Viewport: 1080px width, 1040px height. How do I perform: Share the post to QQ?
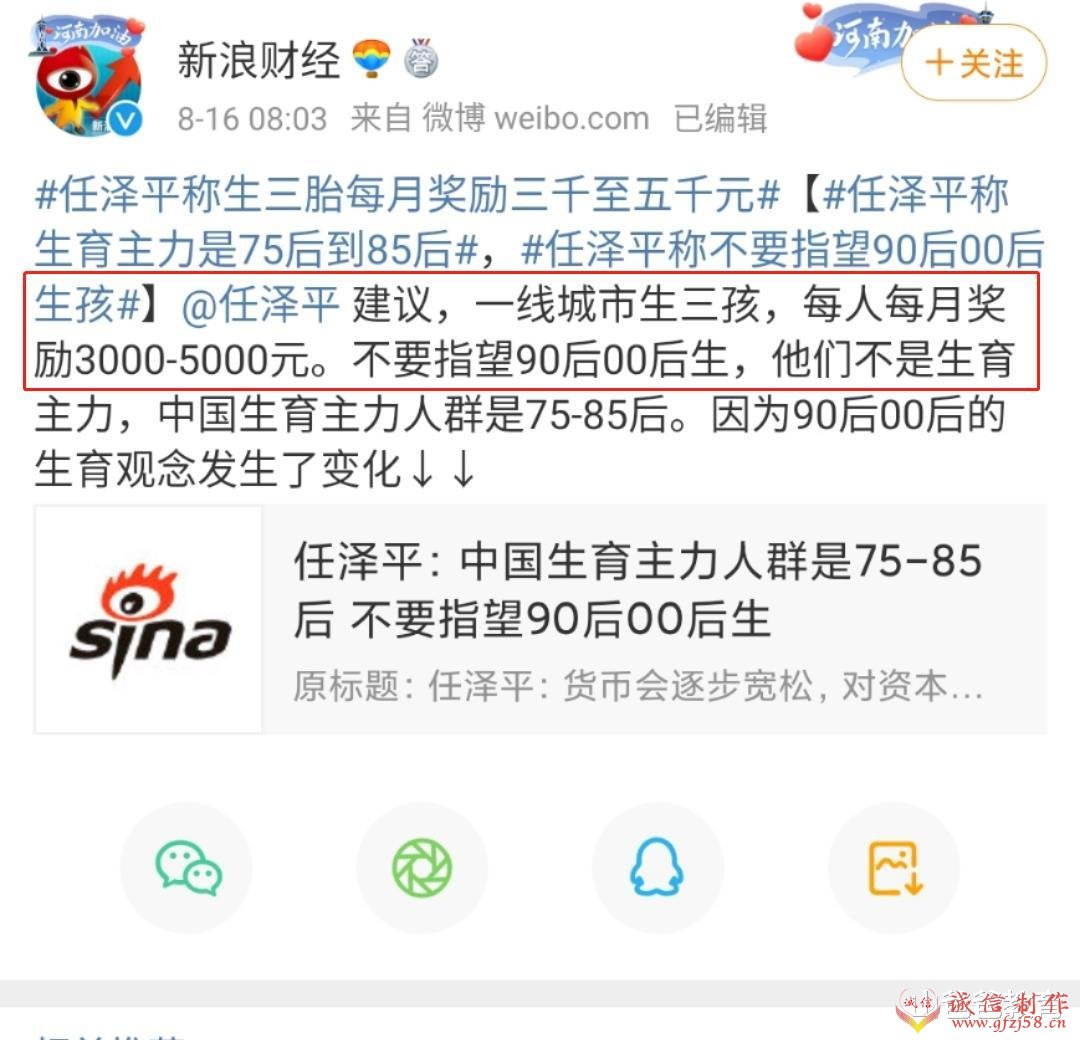tap(657, 867)
